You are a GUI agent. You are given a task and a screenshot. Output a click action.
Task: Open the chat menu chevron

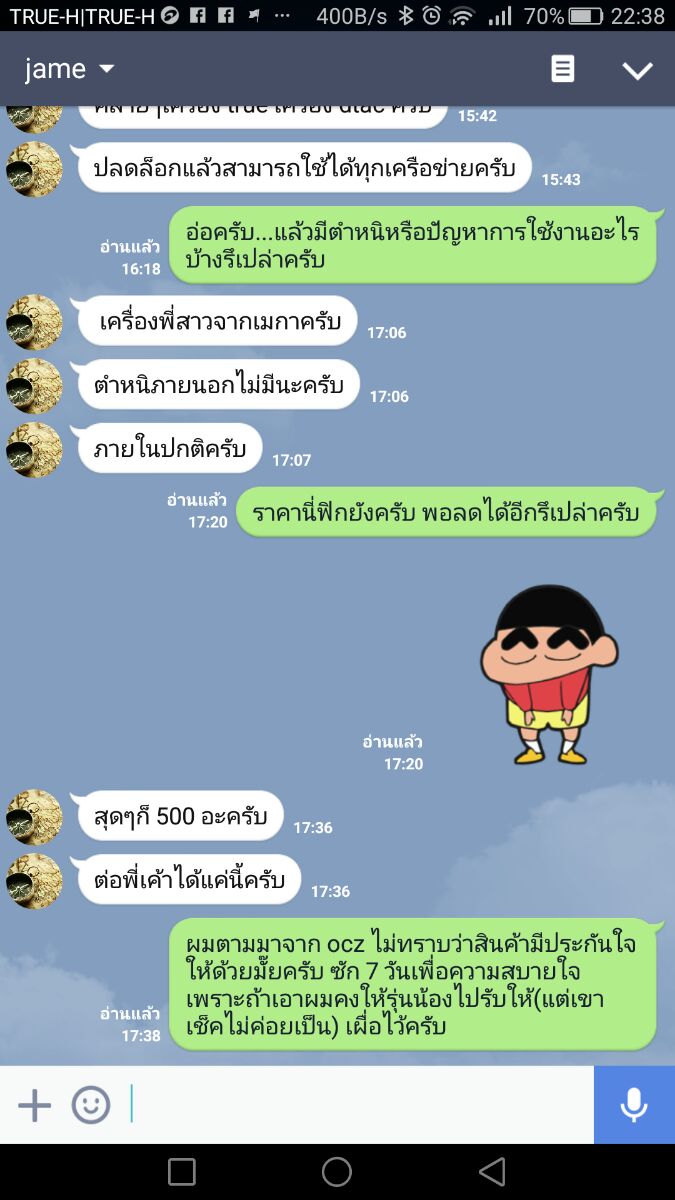[x=637, y=70]
